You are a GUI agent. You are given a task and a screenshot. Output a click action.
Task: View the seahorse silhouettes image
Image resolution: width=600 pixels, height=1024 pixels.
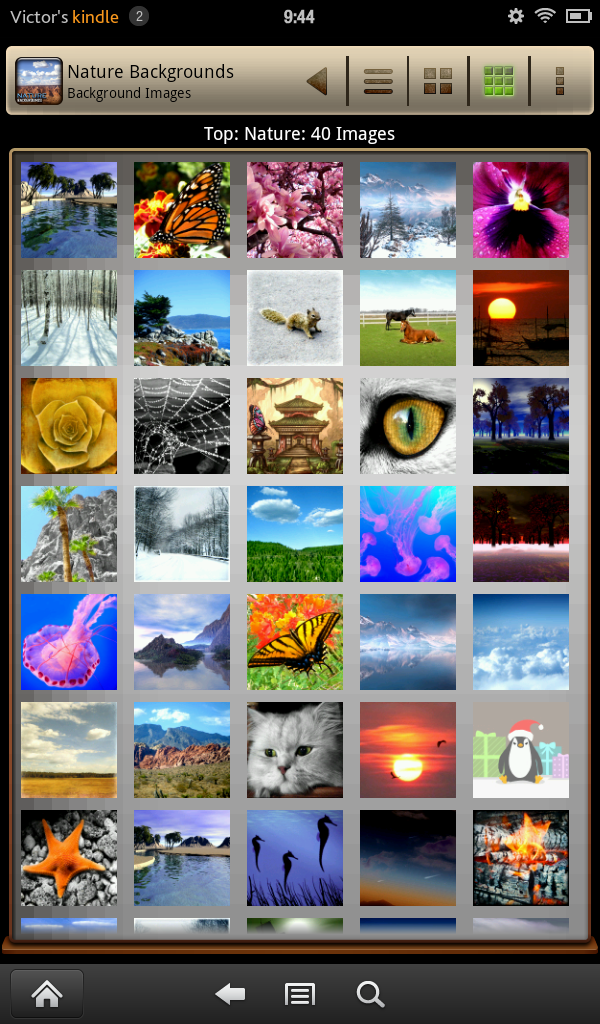pos(295,858)
